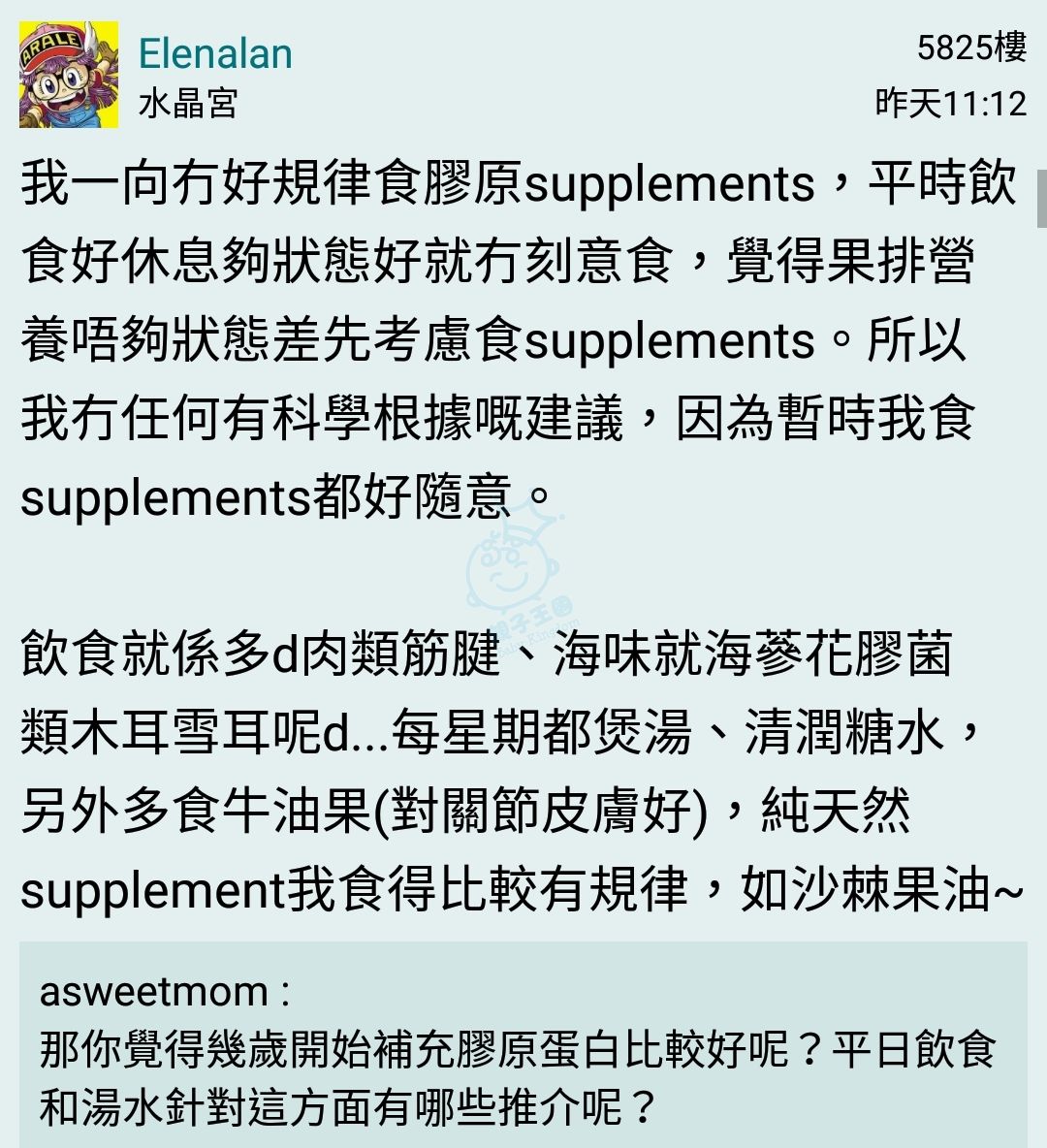Image resolution: width=1047 pixels, height=1148 pixels.
Task: Open Elenalan's profile avatar
Action: [x=69, y=76]
